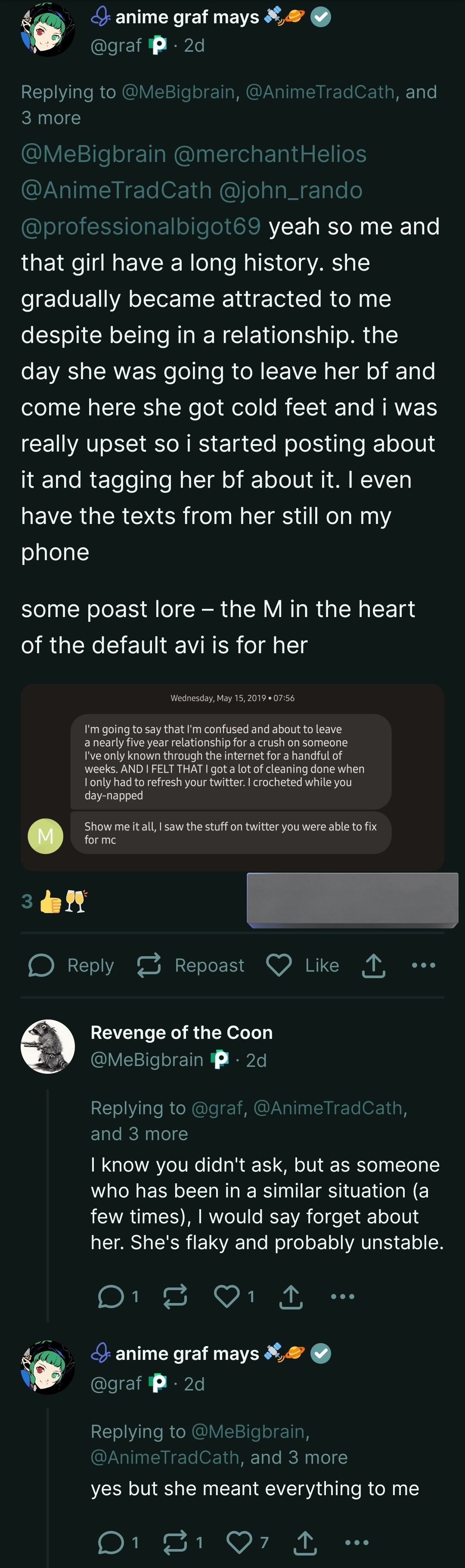View Revenge of the Coon's profile avatar
Image resolution: width=465 pixels, height=1568 pixels.
click(x=48, y=1046)
